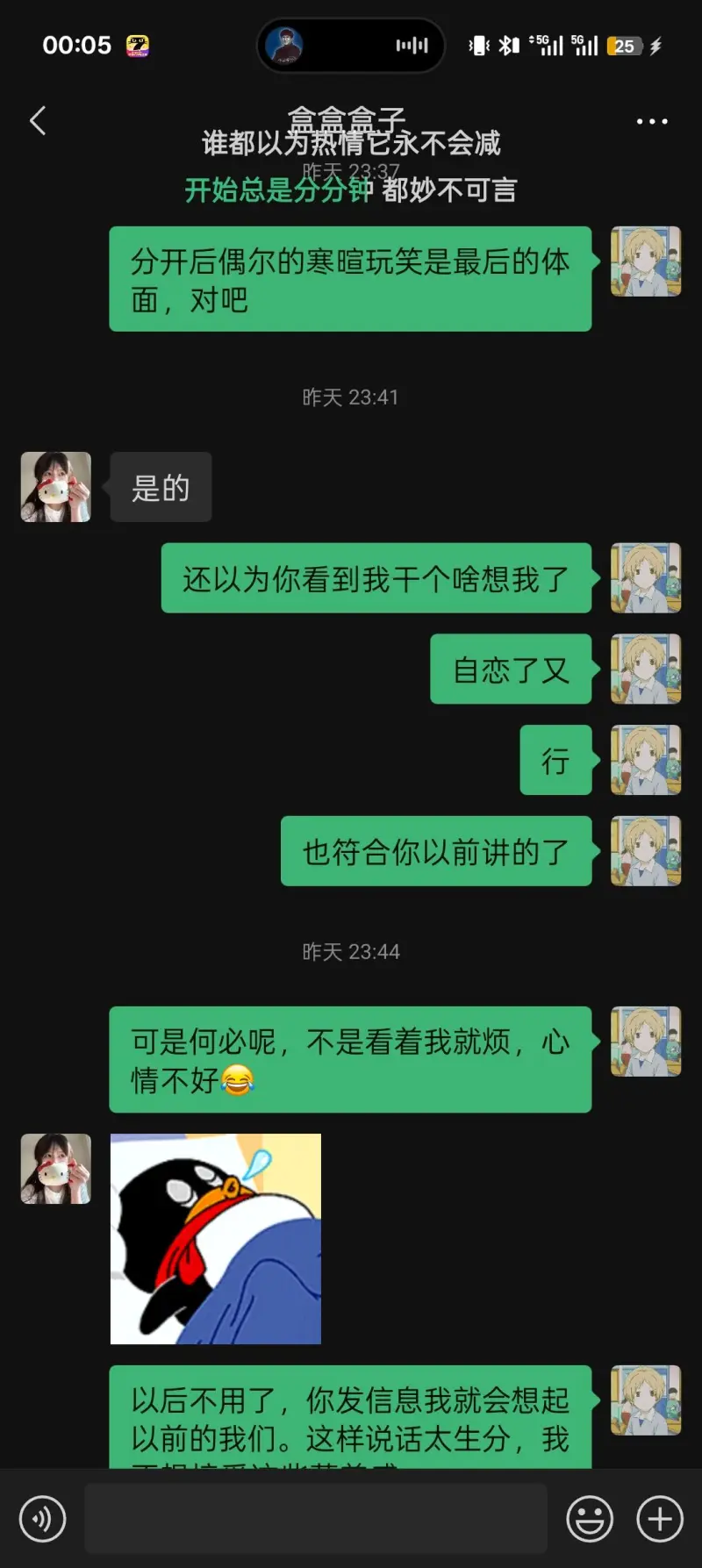The height and width of the screenshot is (1568, 702).
Task: Open the three-dot chat options menu
Action: click(651, 121)
